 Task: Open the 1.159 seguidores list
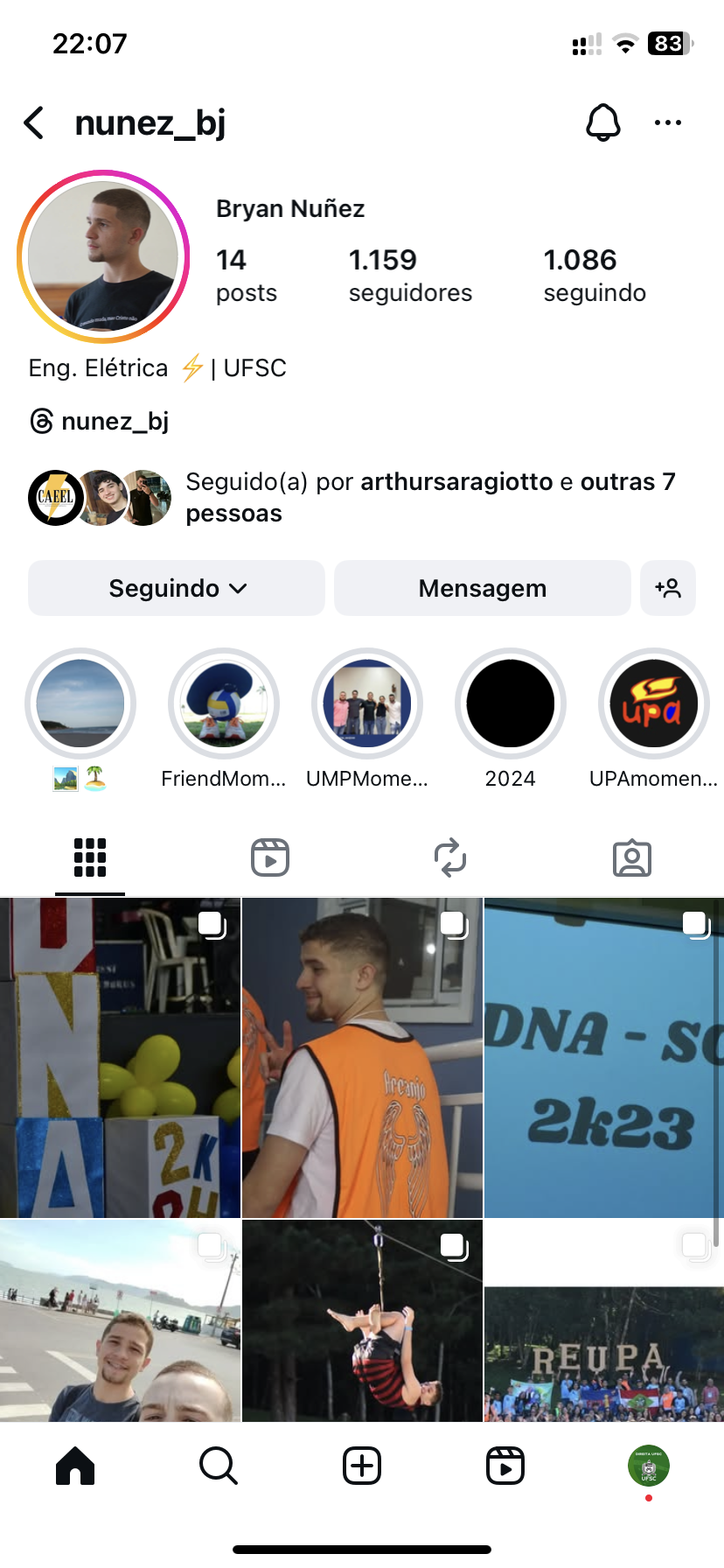409,275
